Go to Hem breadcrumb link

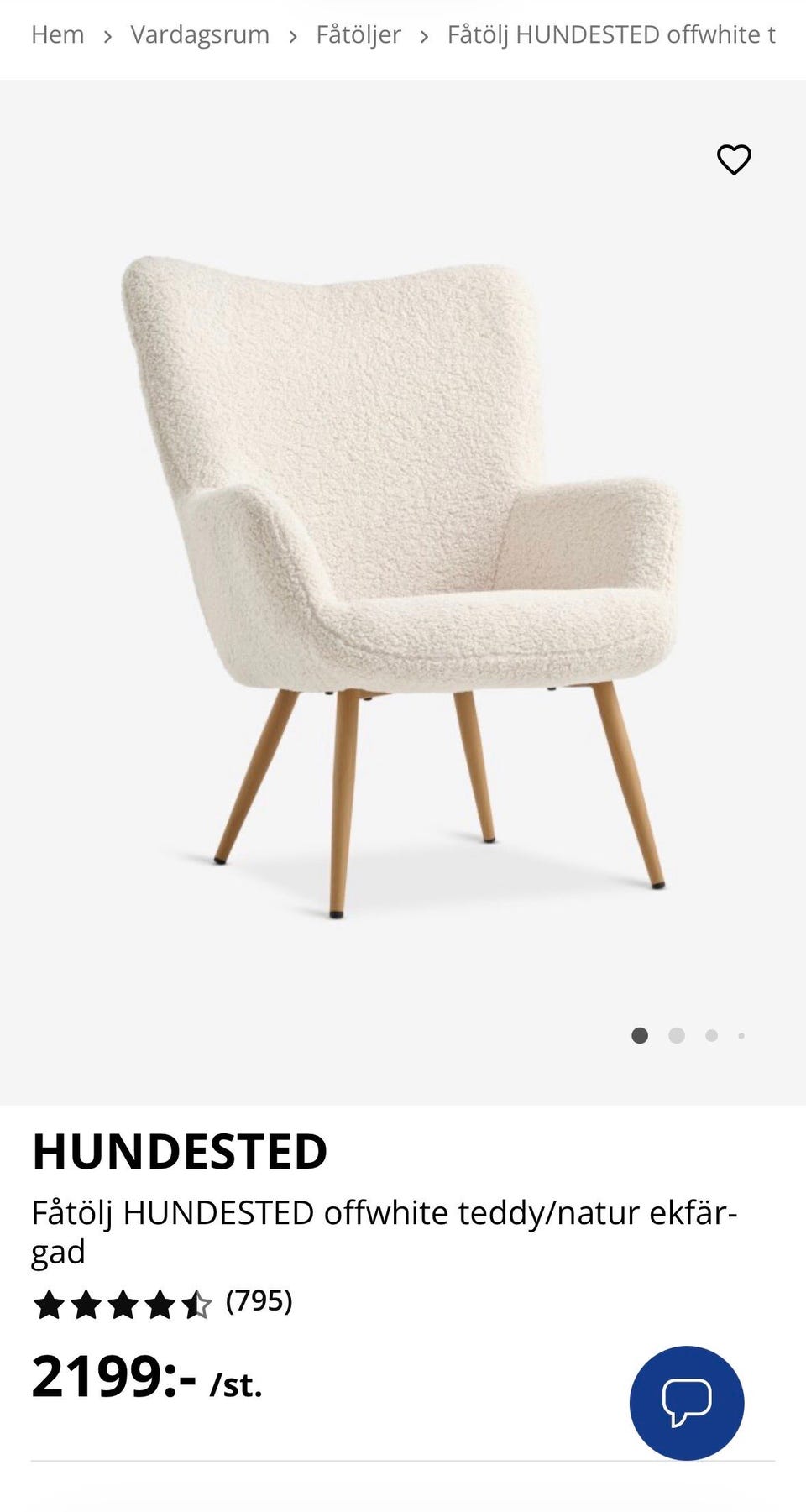click(x=58, y=34)
